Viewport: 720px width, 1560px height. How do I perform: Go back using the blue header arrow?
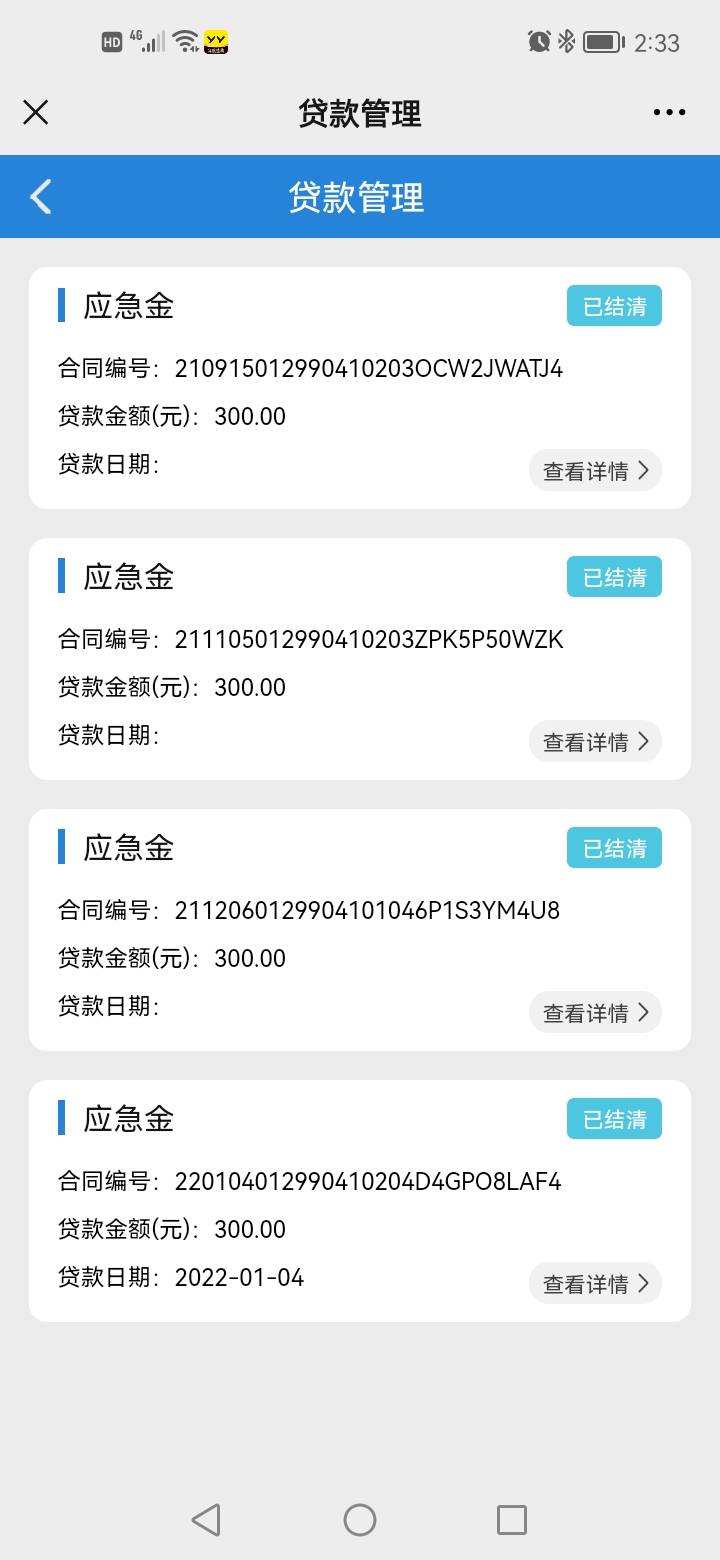point(41,197)
